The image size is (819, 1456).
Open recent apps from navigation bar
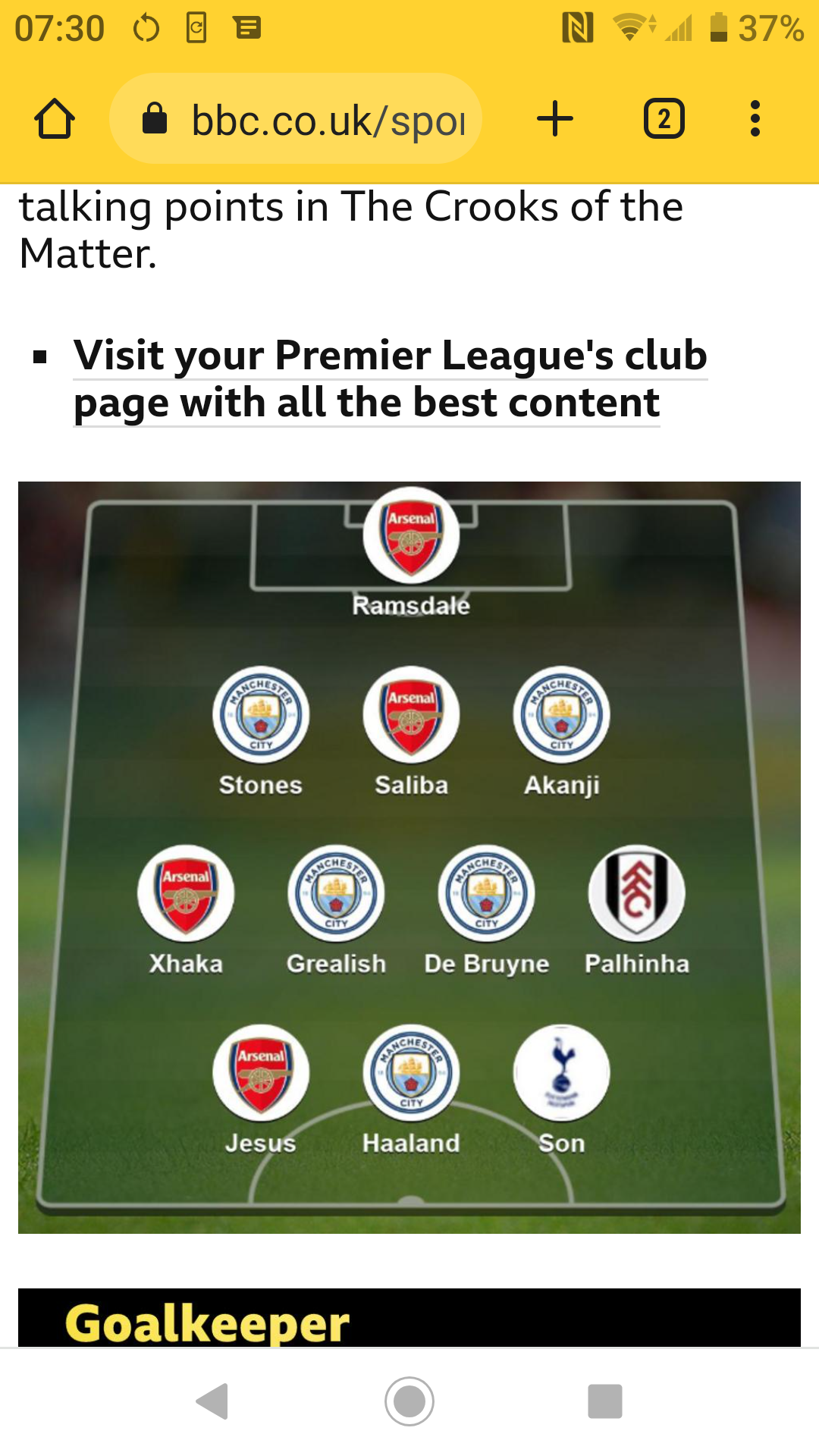click(604, 1401)
